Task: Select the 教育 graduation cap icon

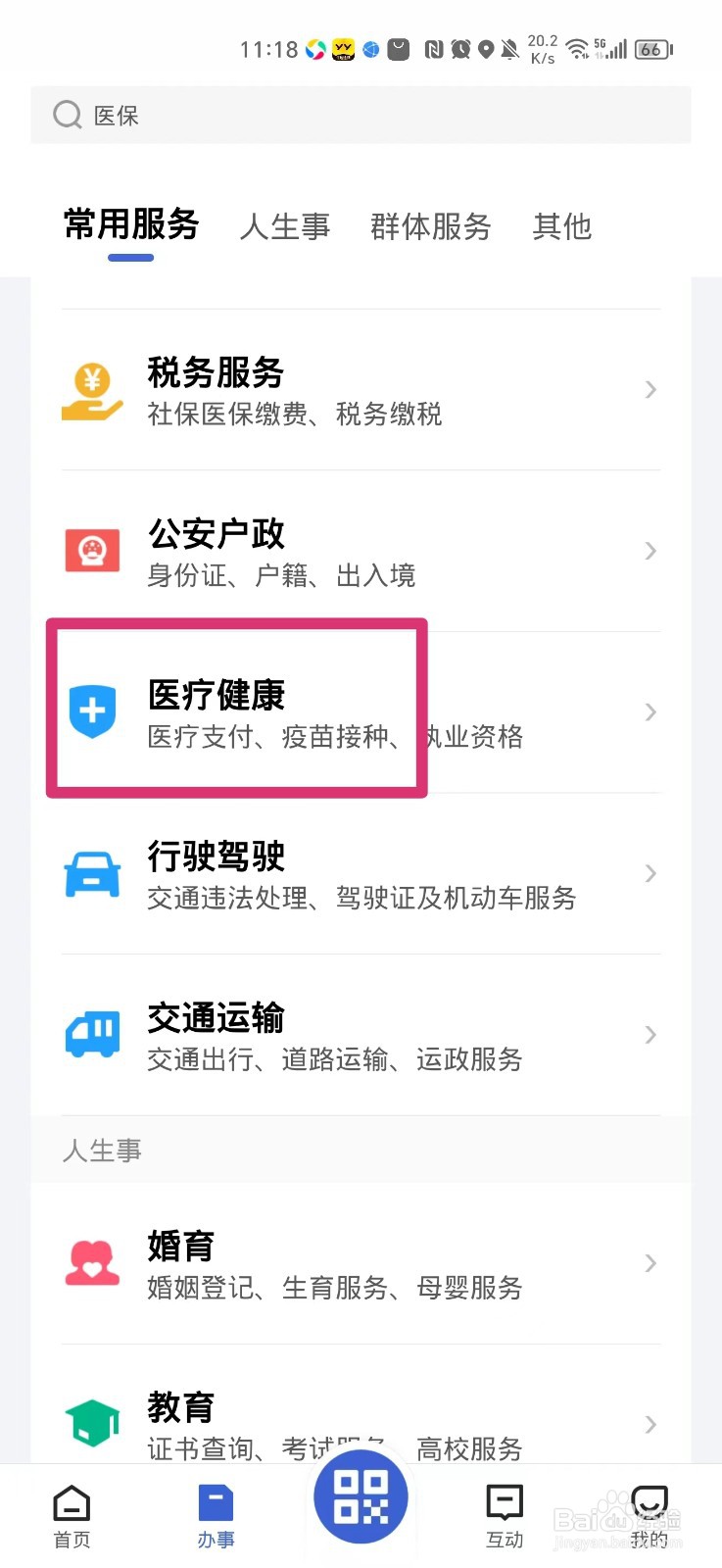Action: coord(91,1423)
